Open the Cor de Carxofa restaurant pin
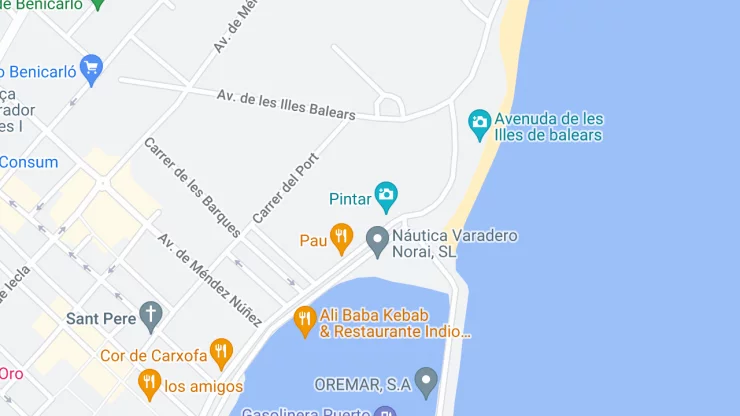 point(221,351)
